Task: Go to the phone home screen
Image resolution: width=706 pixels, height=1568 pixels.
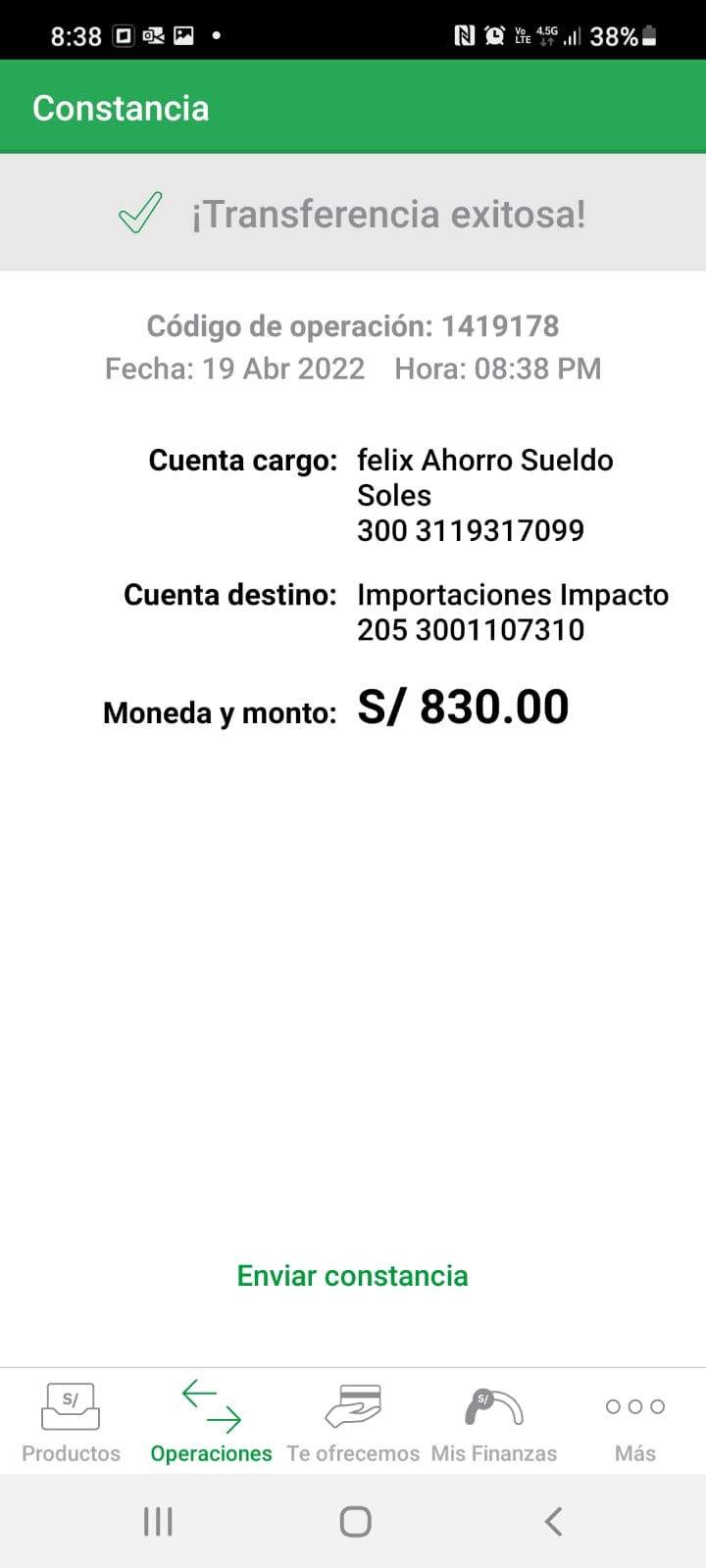Action: pos(355,1521)
